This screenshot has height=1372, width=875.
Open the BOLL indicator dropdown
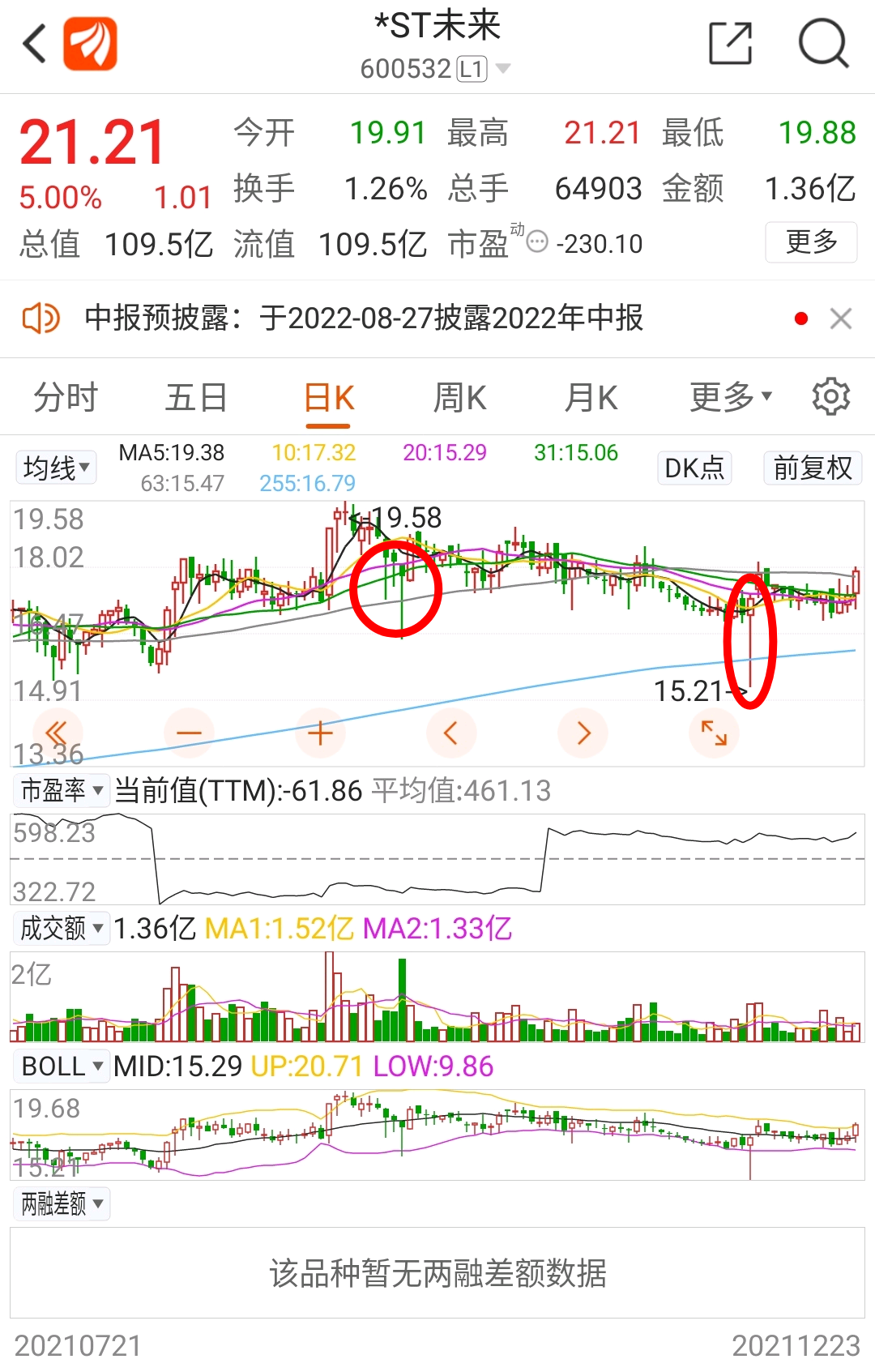tap(61, 1066)
